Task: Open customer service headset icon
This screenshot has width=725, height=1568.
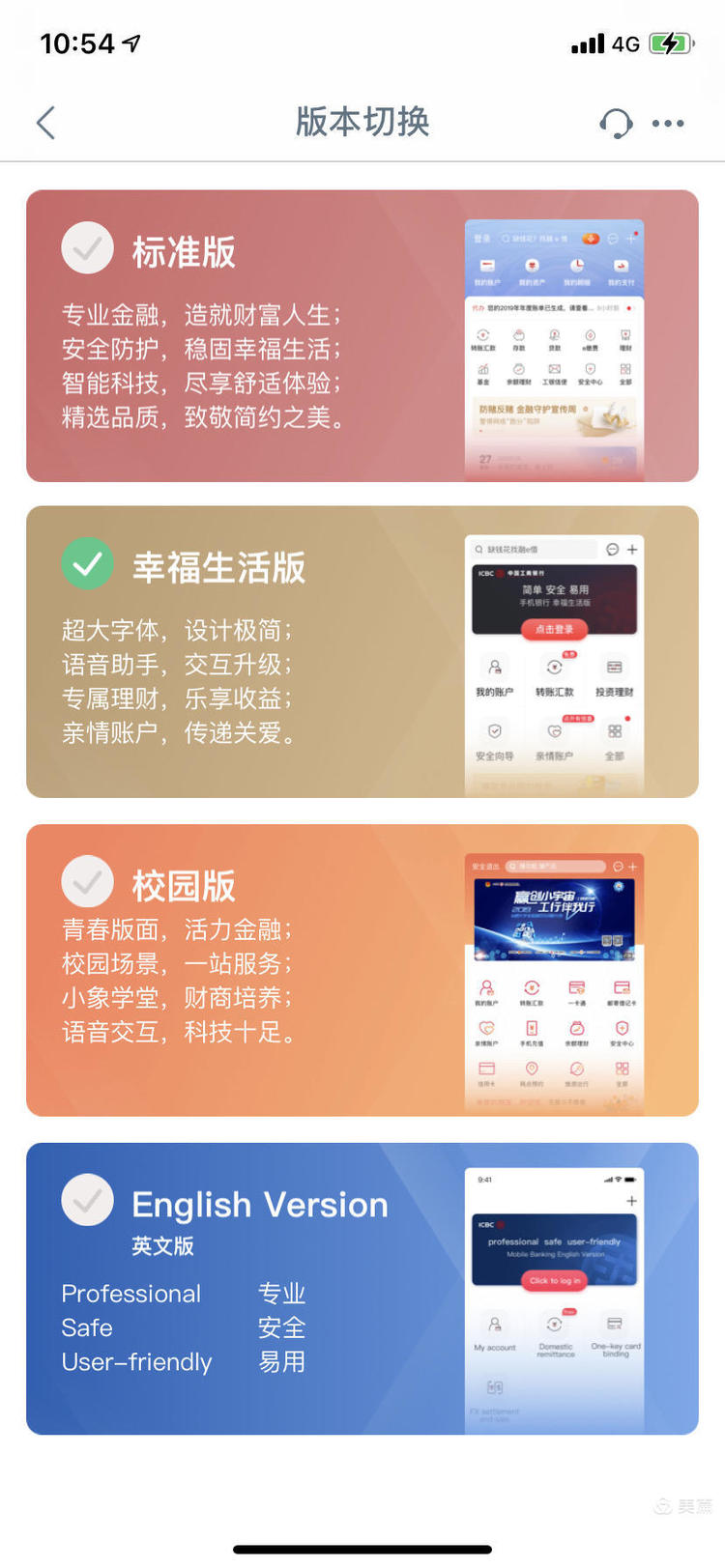Action: click(x=616, y=123)
